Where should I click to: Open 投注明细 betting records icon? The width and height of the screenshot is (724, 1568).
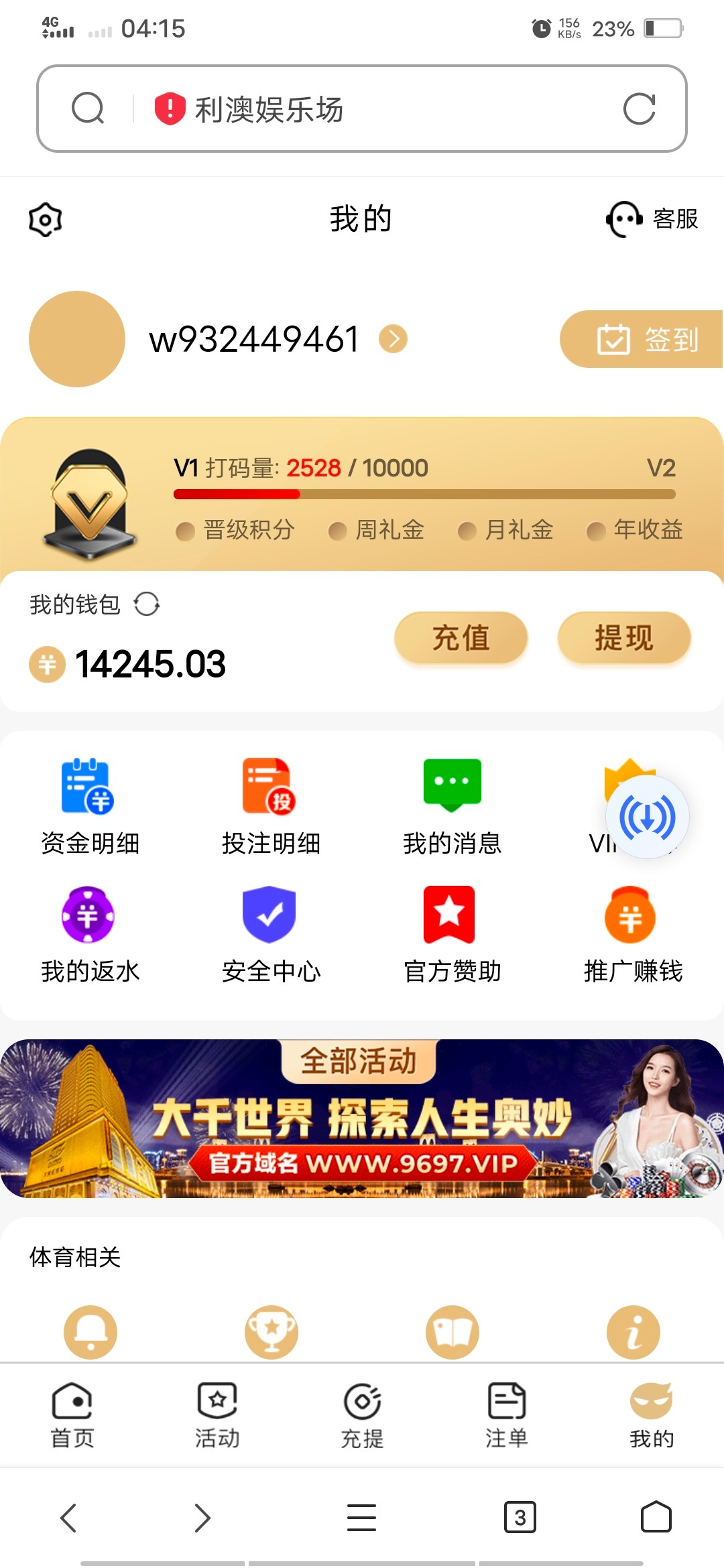click(270, 791)
